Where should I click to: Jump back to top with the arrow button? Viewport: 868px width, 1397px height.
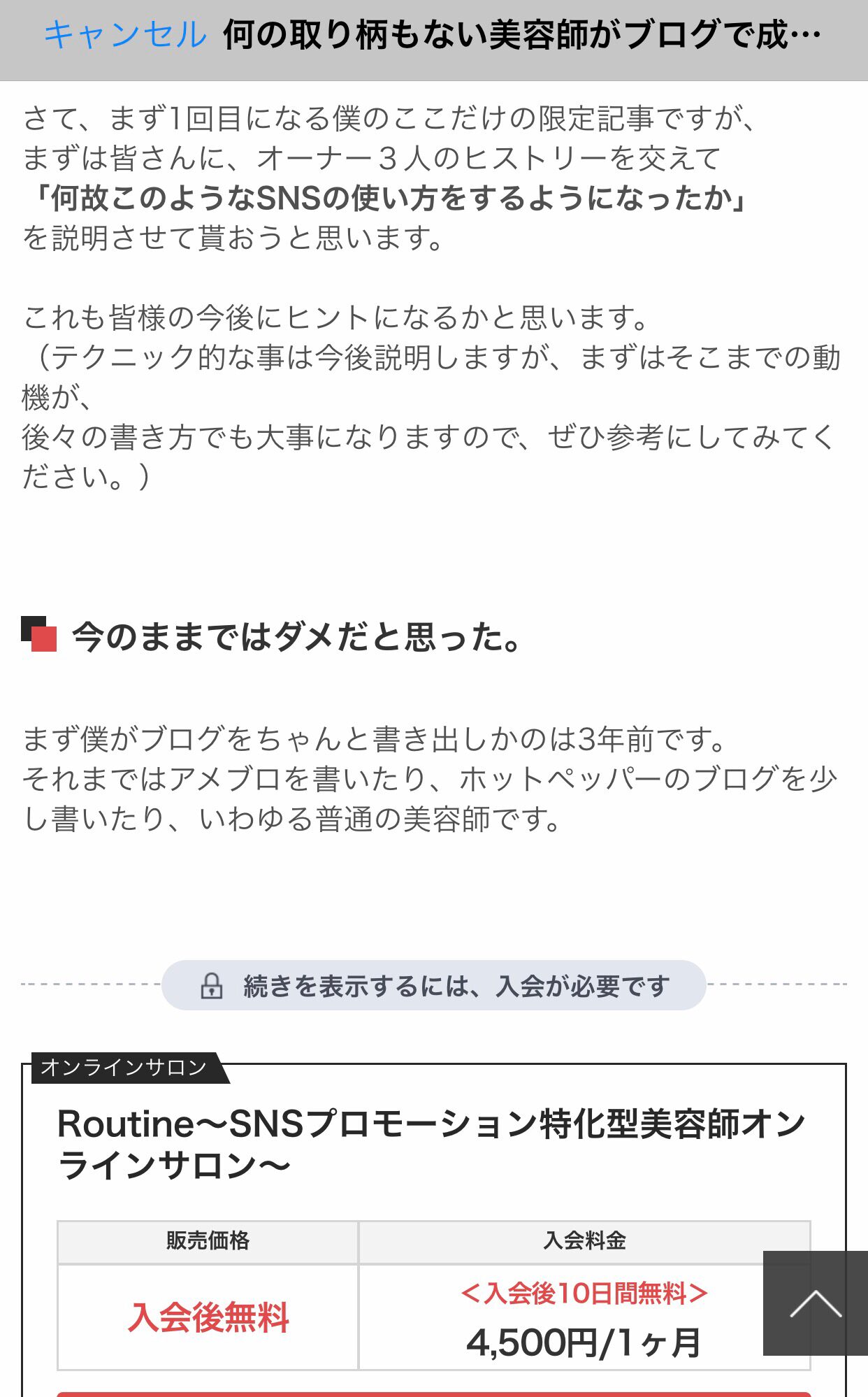coord(816,1303)
